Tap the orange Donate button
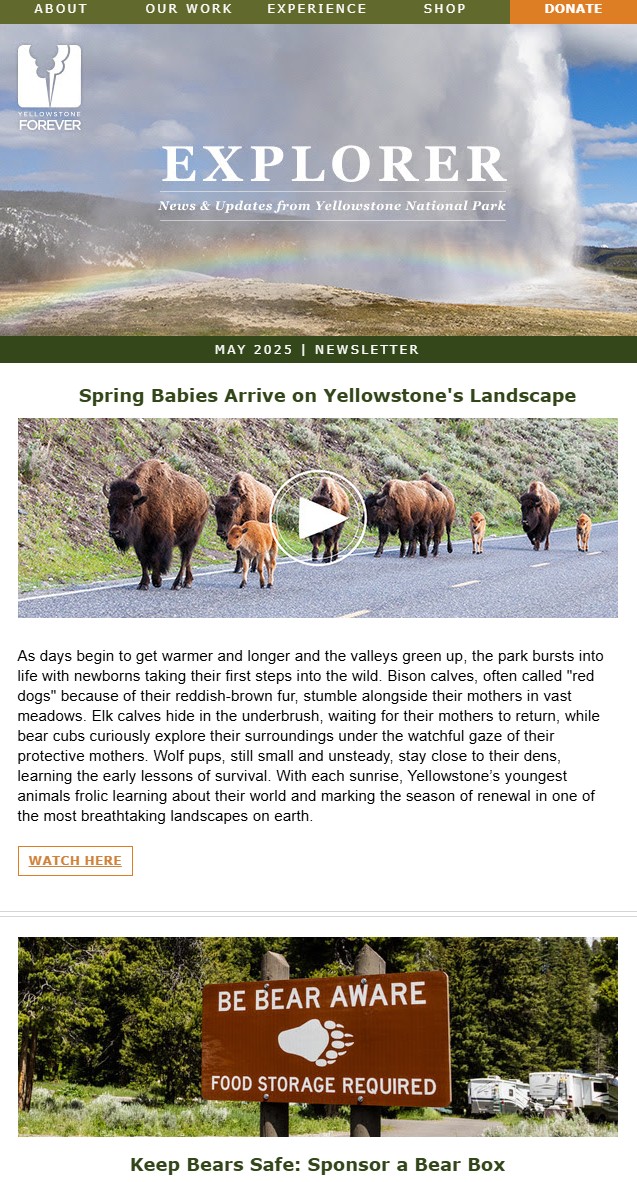The image size is (637, 1182). pyautogui.click(x=573, y=10)
